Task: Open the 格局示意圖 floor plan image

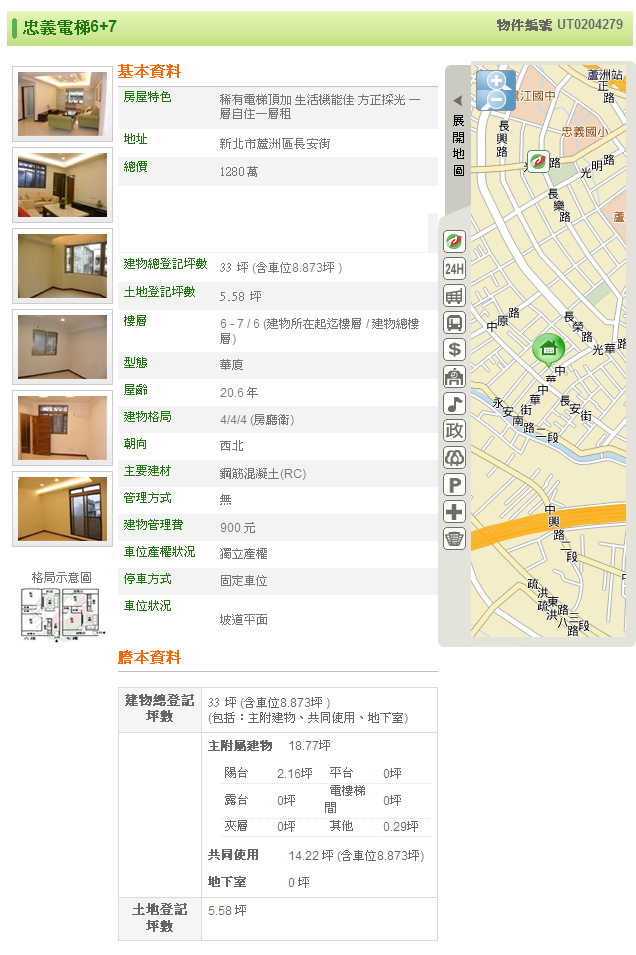Action: click(x=61, y=613)
